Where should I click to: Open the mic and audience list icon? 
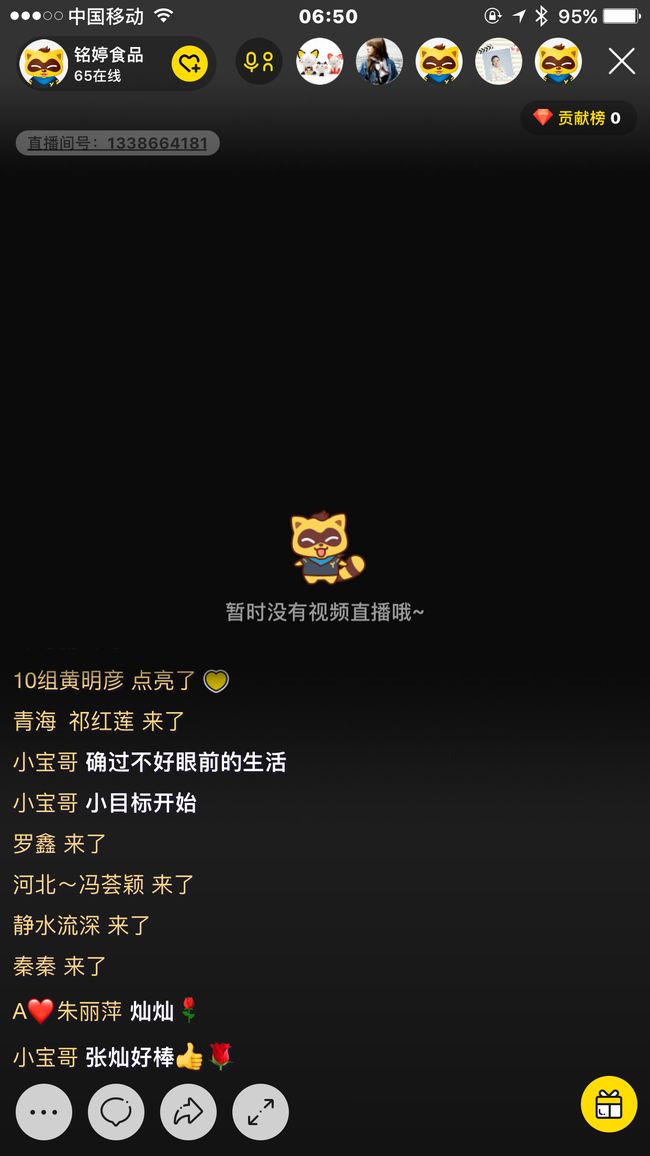click(259, 62)
